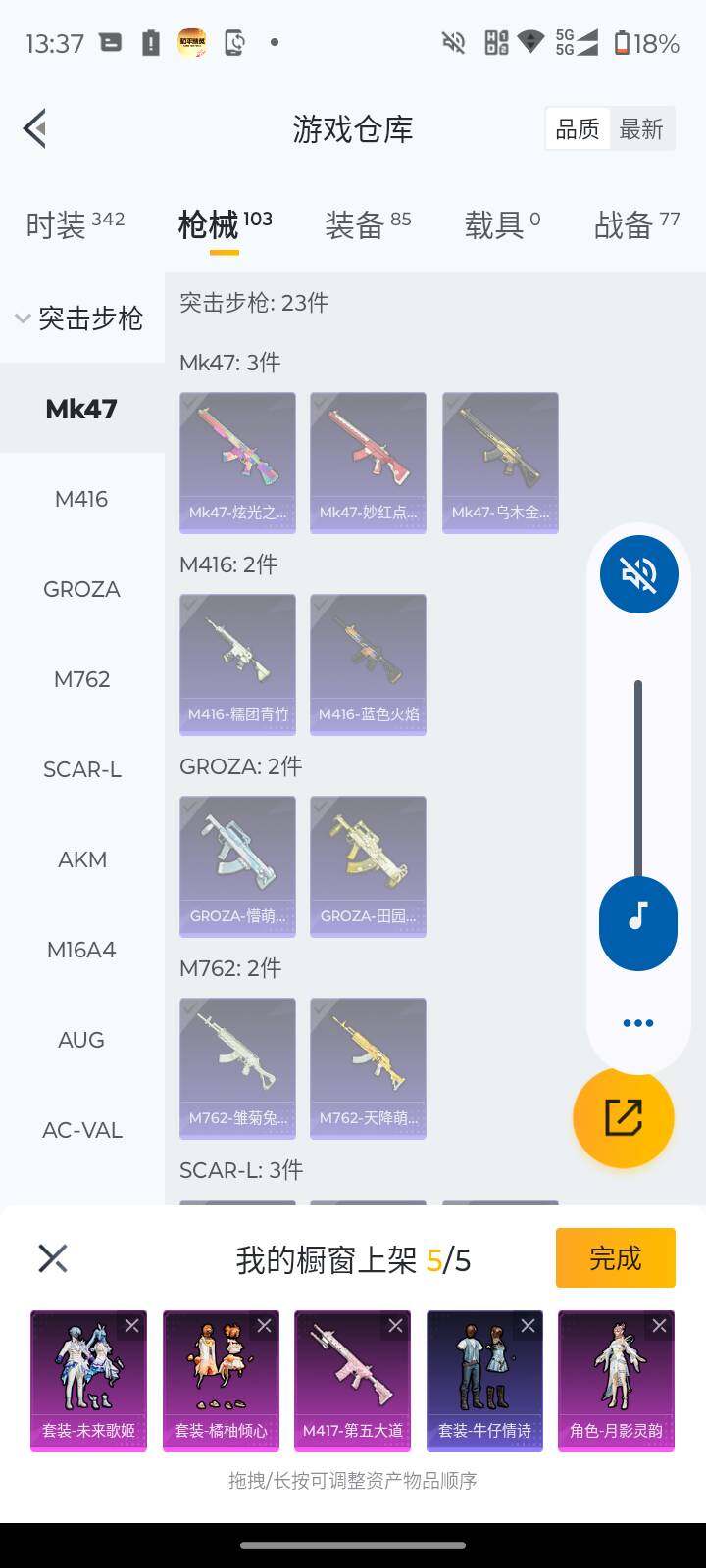This screenshot has height=1568, width=706.
Task: Tap the orange share floating button
Action: coord(624,1117)
